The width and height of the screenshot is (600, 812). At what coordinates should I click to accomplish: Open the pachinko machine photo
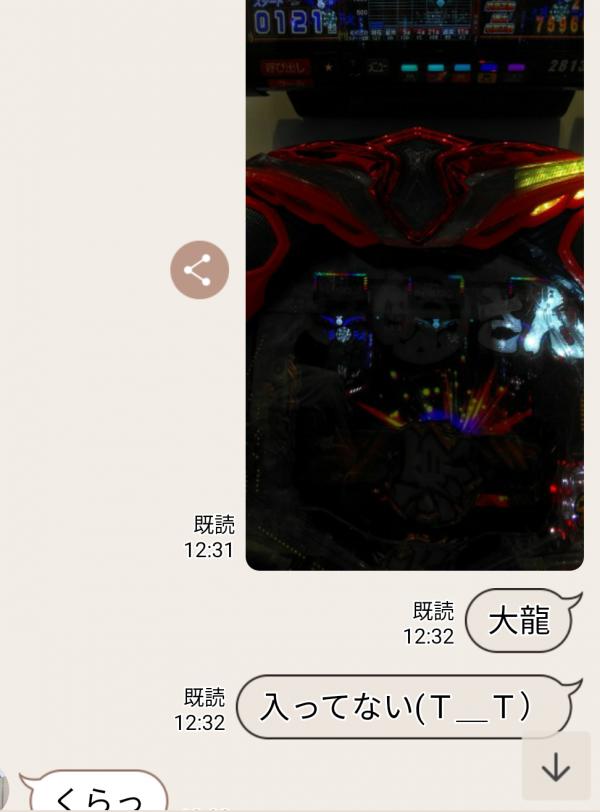pos(414,300)
